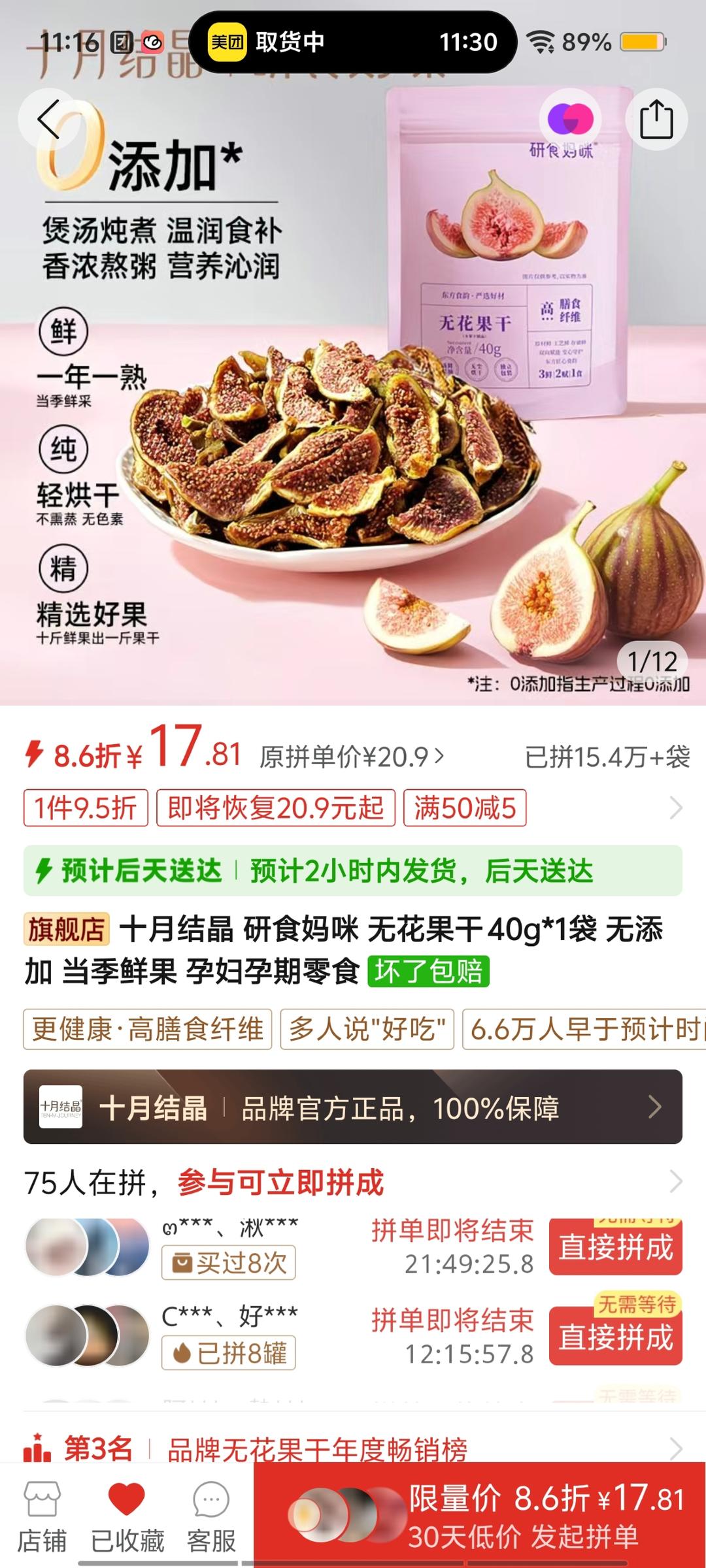View all 75 people group-buying

(676, 1181)
